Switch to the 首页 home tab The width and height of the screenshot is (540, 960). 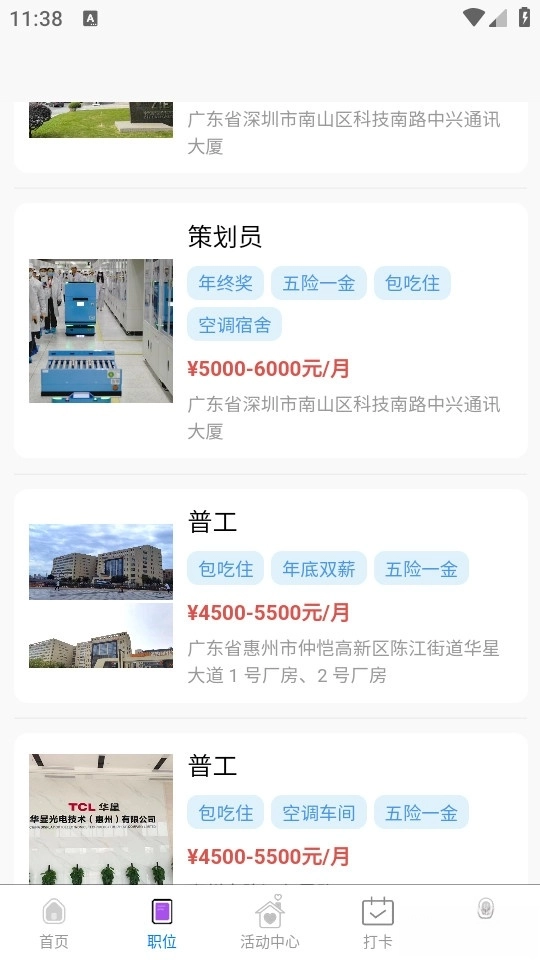coord(54,923)
